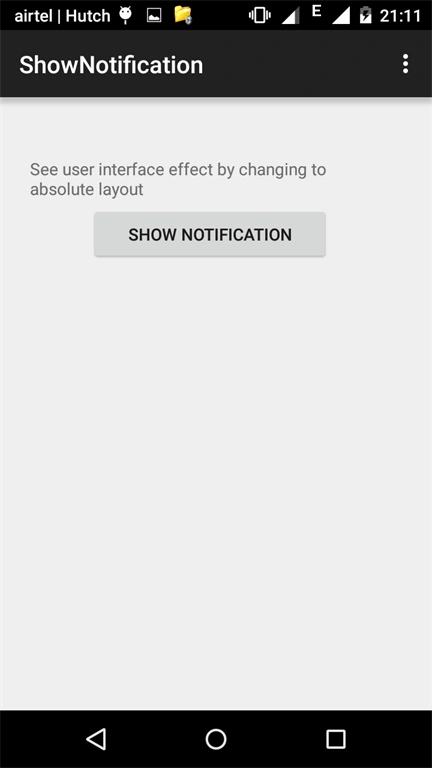
Task: Open recent apps from navigation bar
Action: click(x=336, y=739)
